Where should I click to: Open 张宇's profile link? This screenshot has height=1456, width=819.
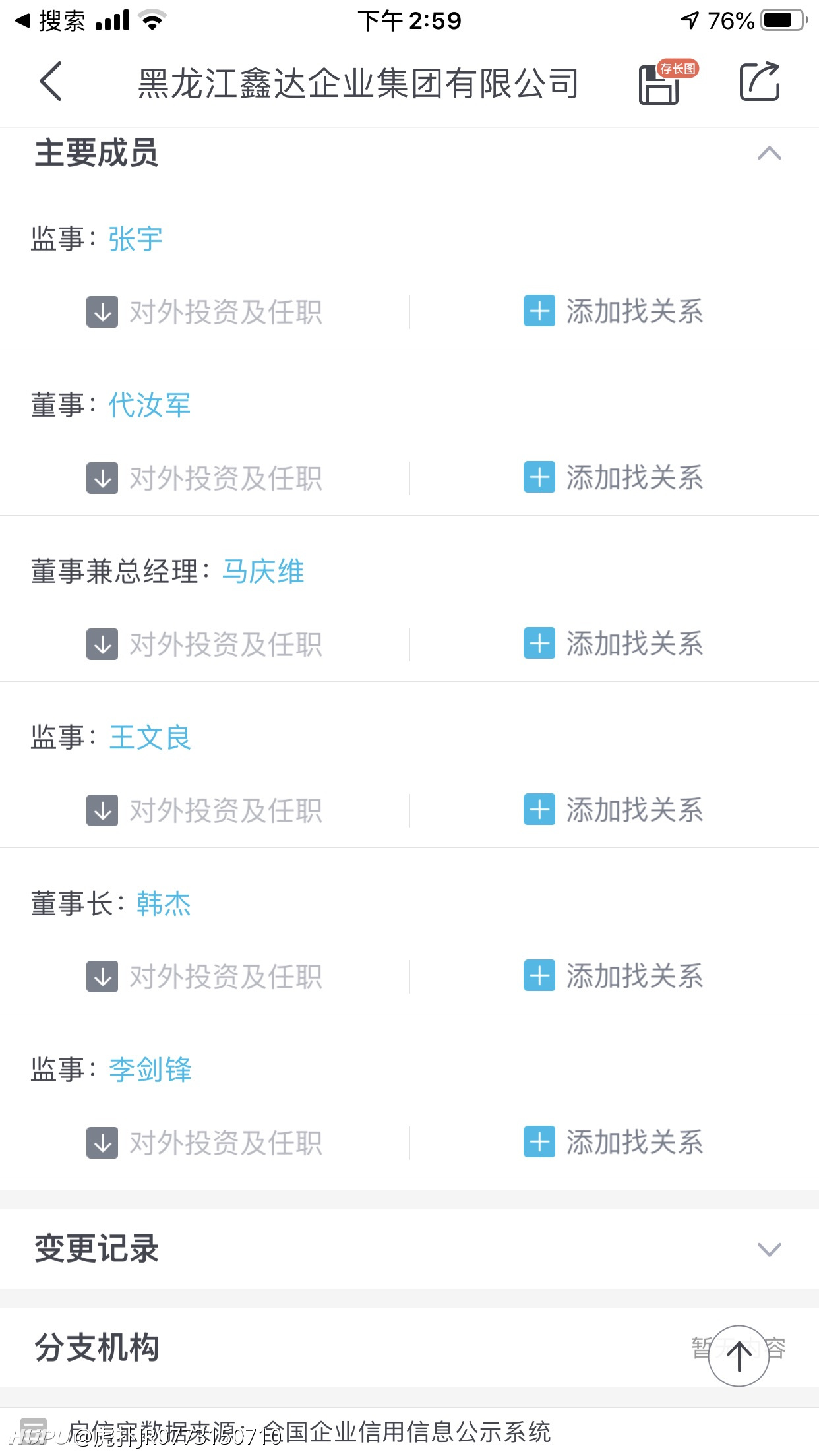pos(135,239)
